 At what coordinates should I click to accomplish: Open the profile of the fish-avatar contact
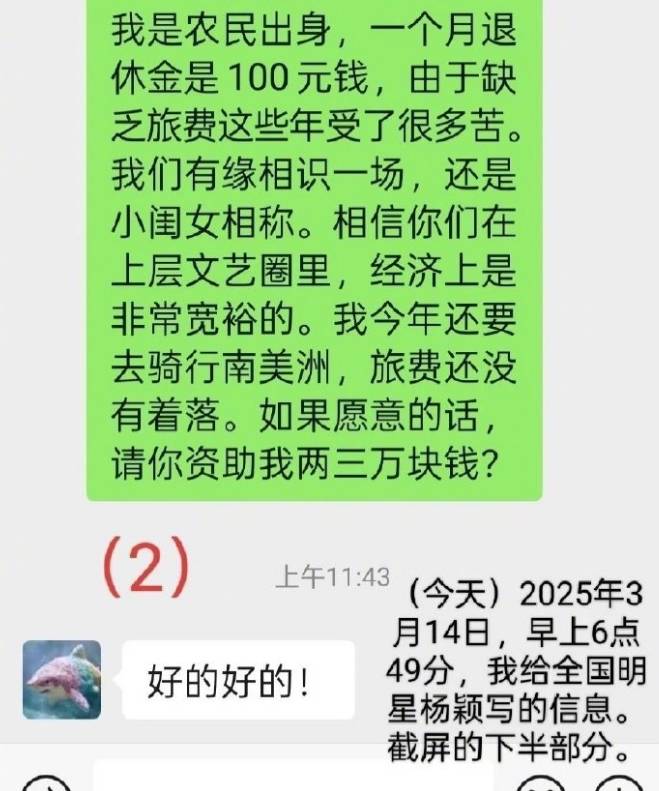[62, 680]
